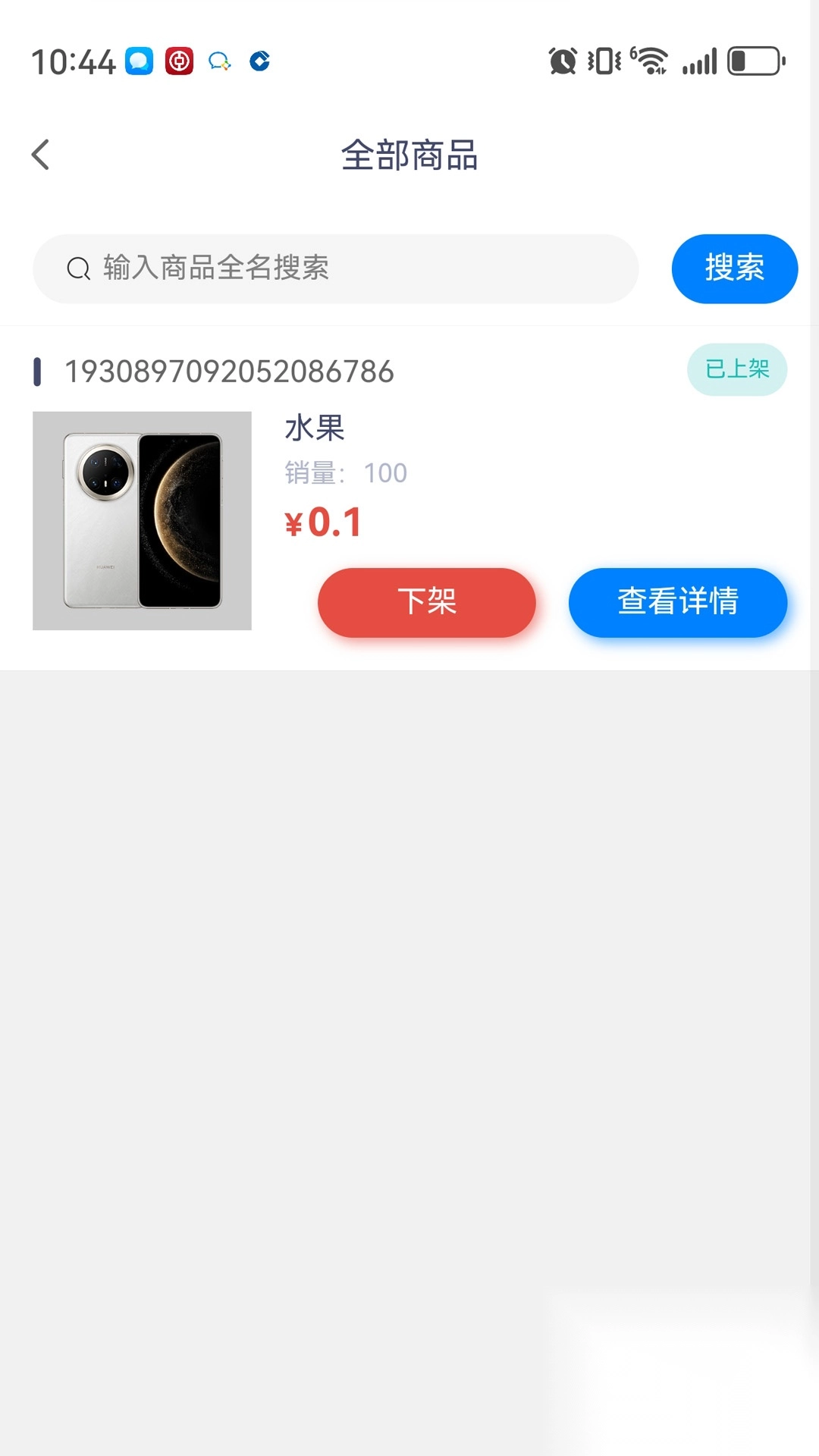Screen dimensions: 819x1456
Task: Select the product ID 1930897092052086786
Action: pos(227,372)
